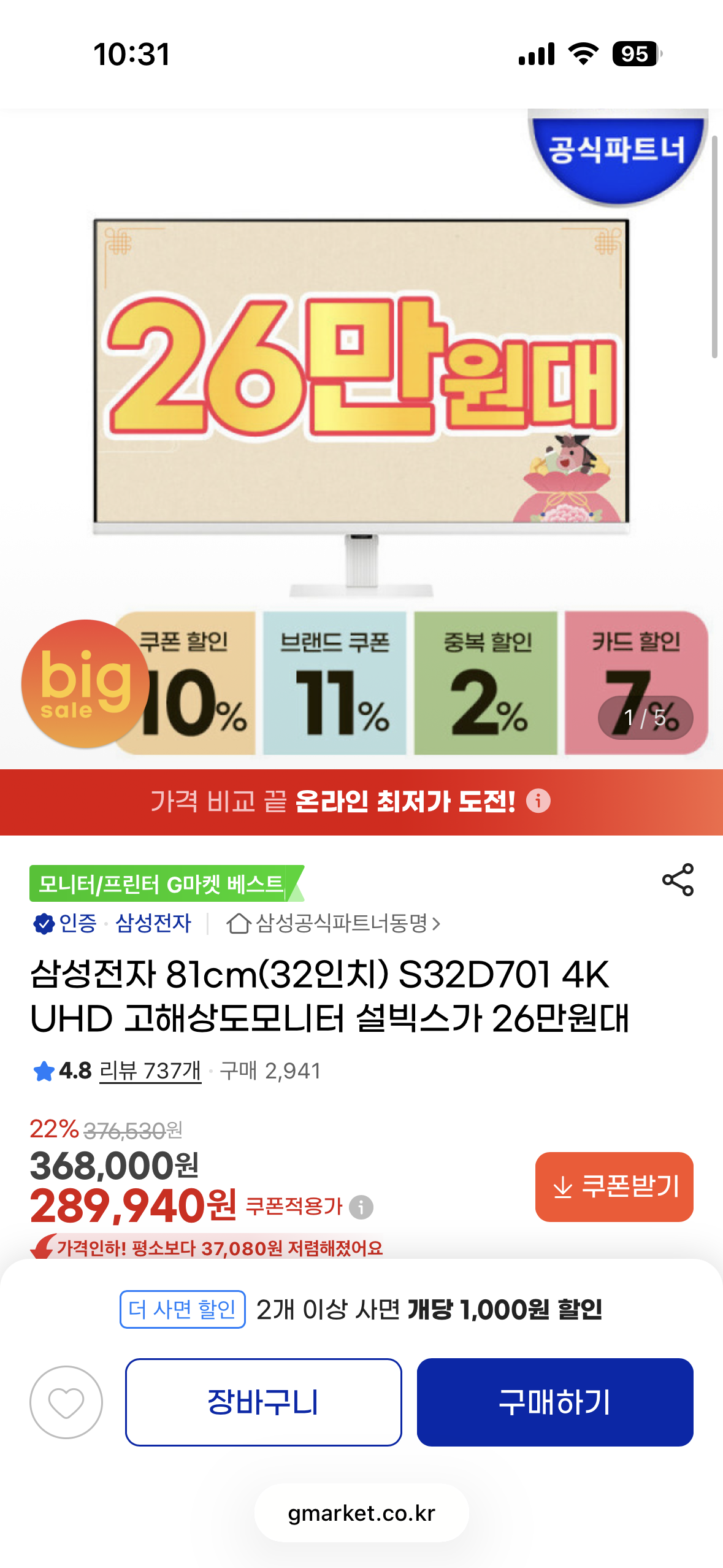Share this product
Screen dimensions: 723x1568
click(x=678, y=880)
